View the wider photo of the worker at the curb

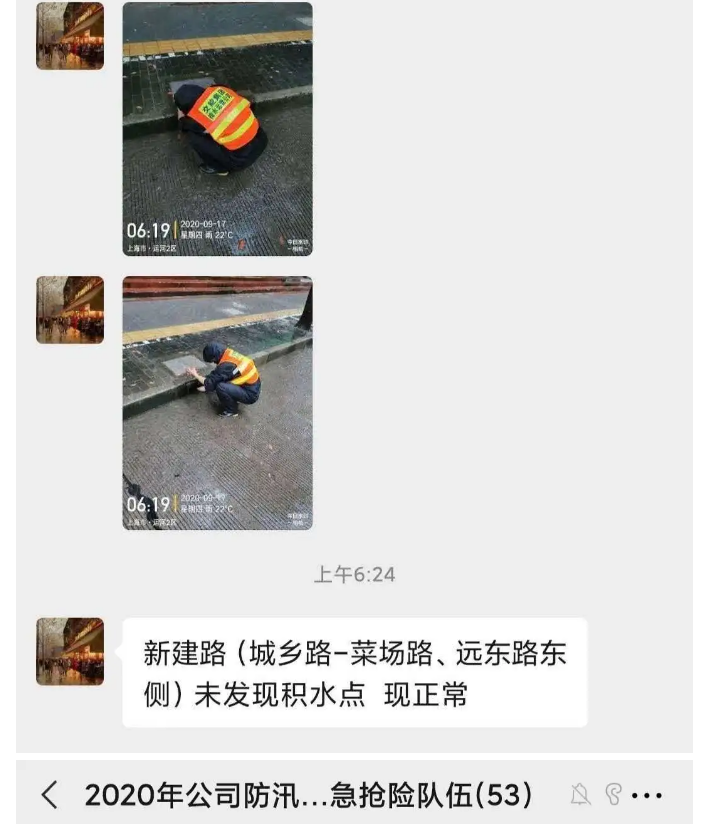pos(217,403)
